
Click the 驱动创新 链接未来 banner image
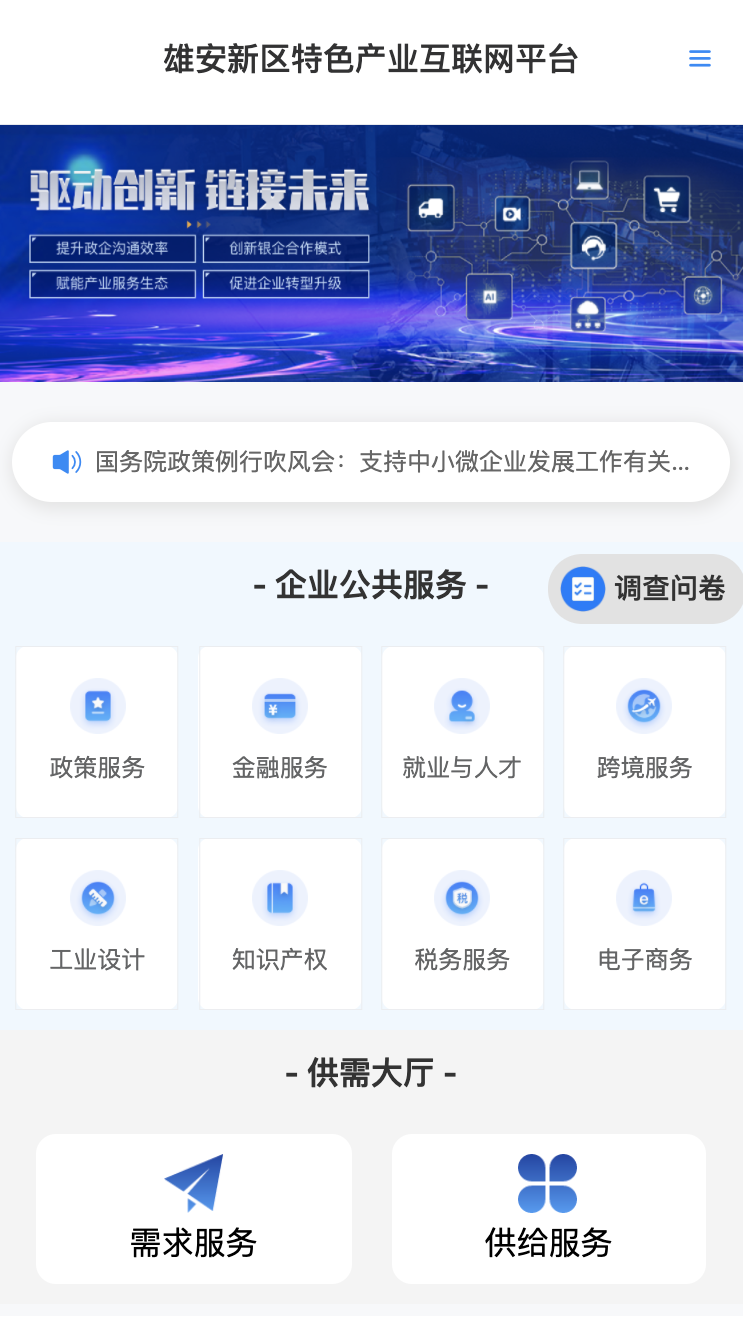click(x=372, y=251)
